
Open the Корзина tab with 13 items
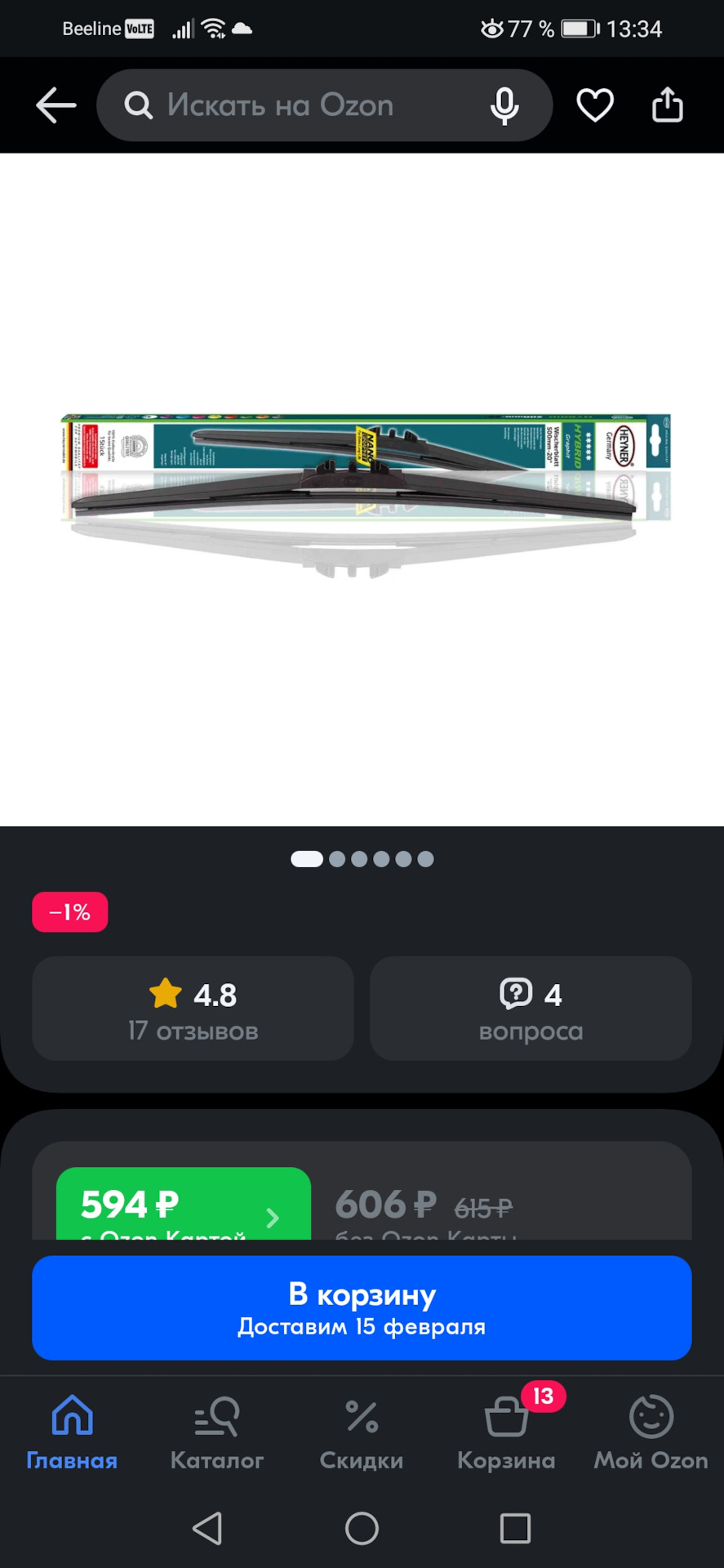(506, 1432)
